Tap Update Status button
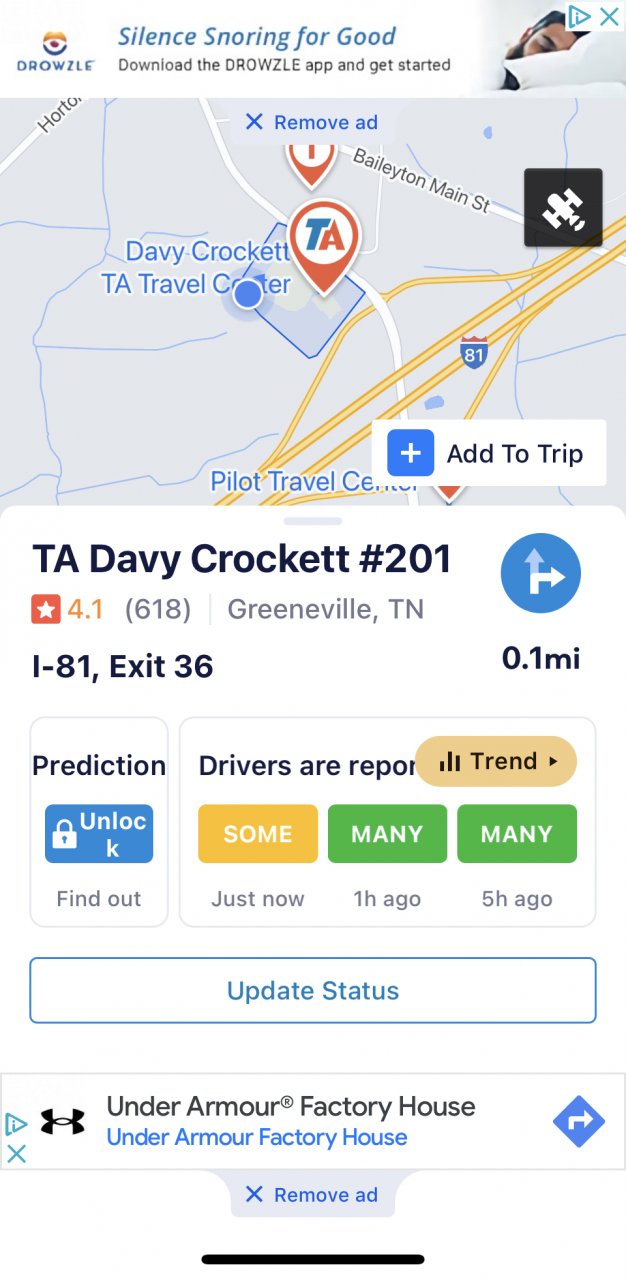This screenshot has height=1280, width=626. 313,991
